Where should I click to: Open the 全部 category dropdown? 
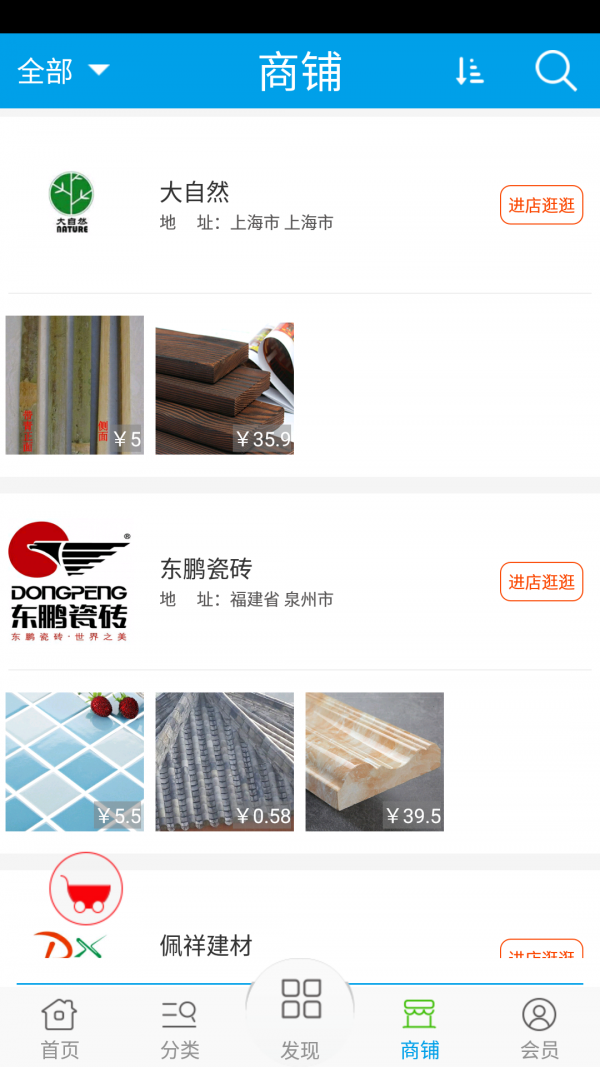63,71
